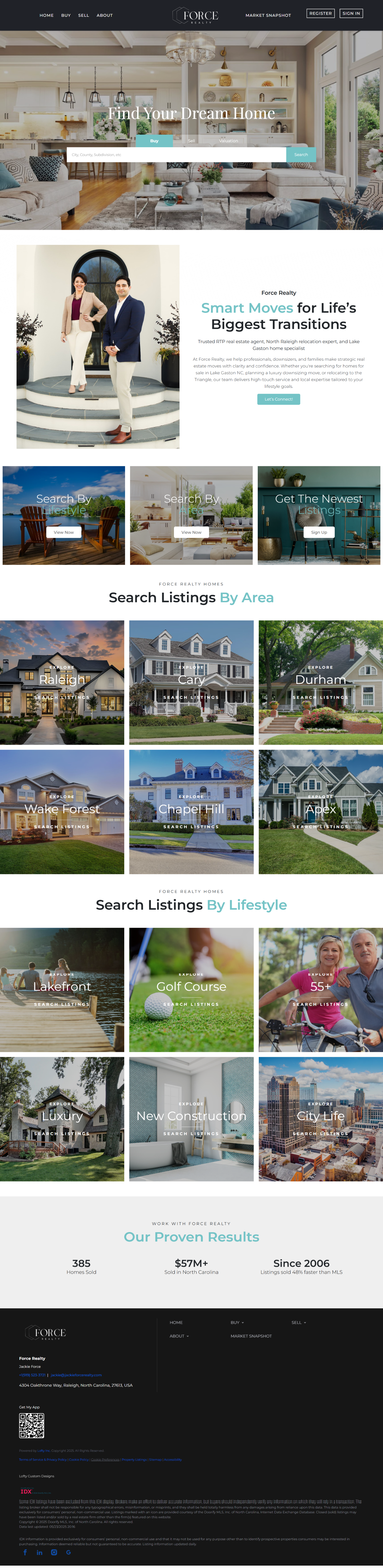The image size is (383, 1568).
Task: Tap the Register button
Action: pos(320,13)
